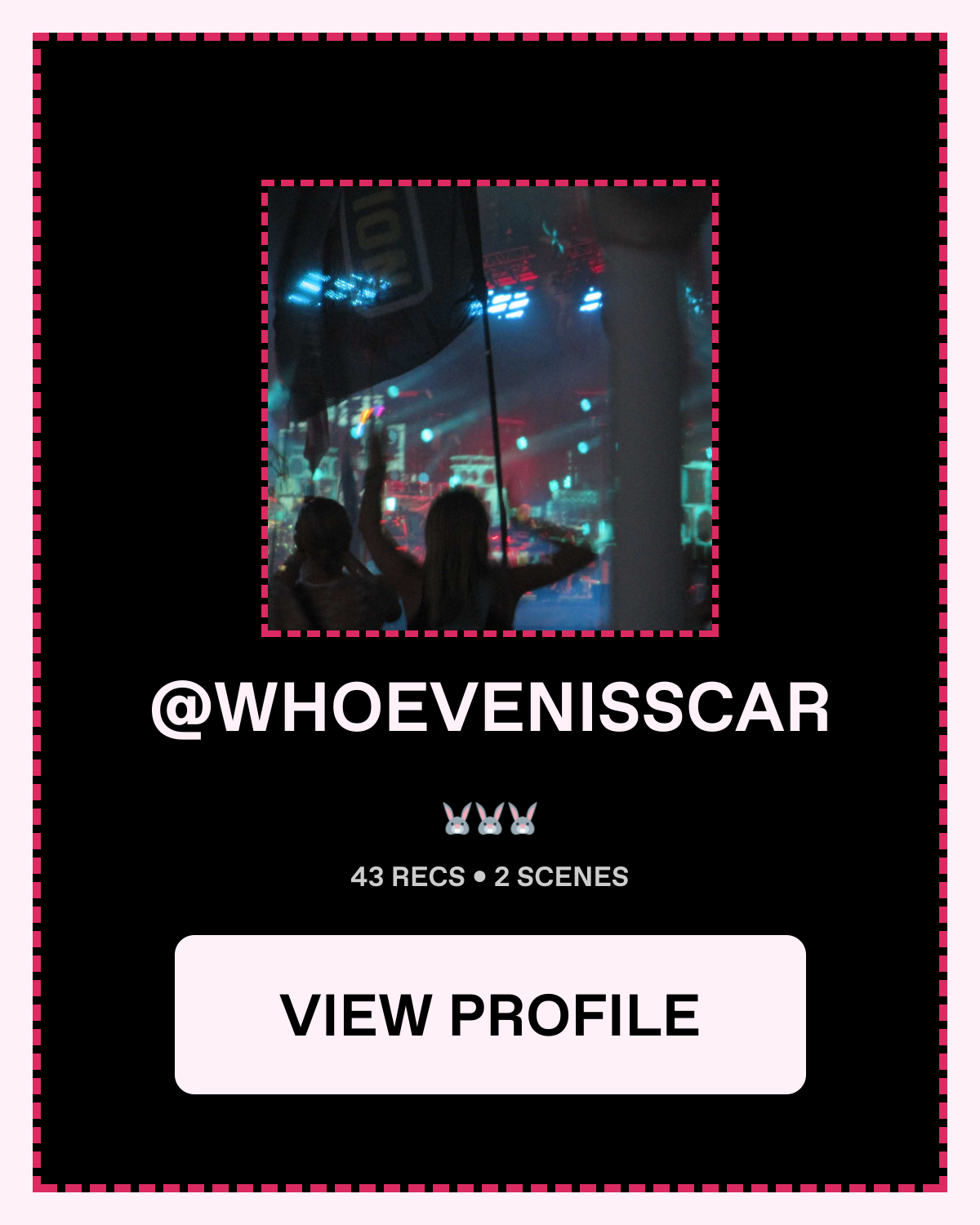Tap the View Profile button
Viewport: 980px width, 1225px height.
coord(490,1014)
